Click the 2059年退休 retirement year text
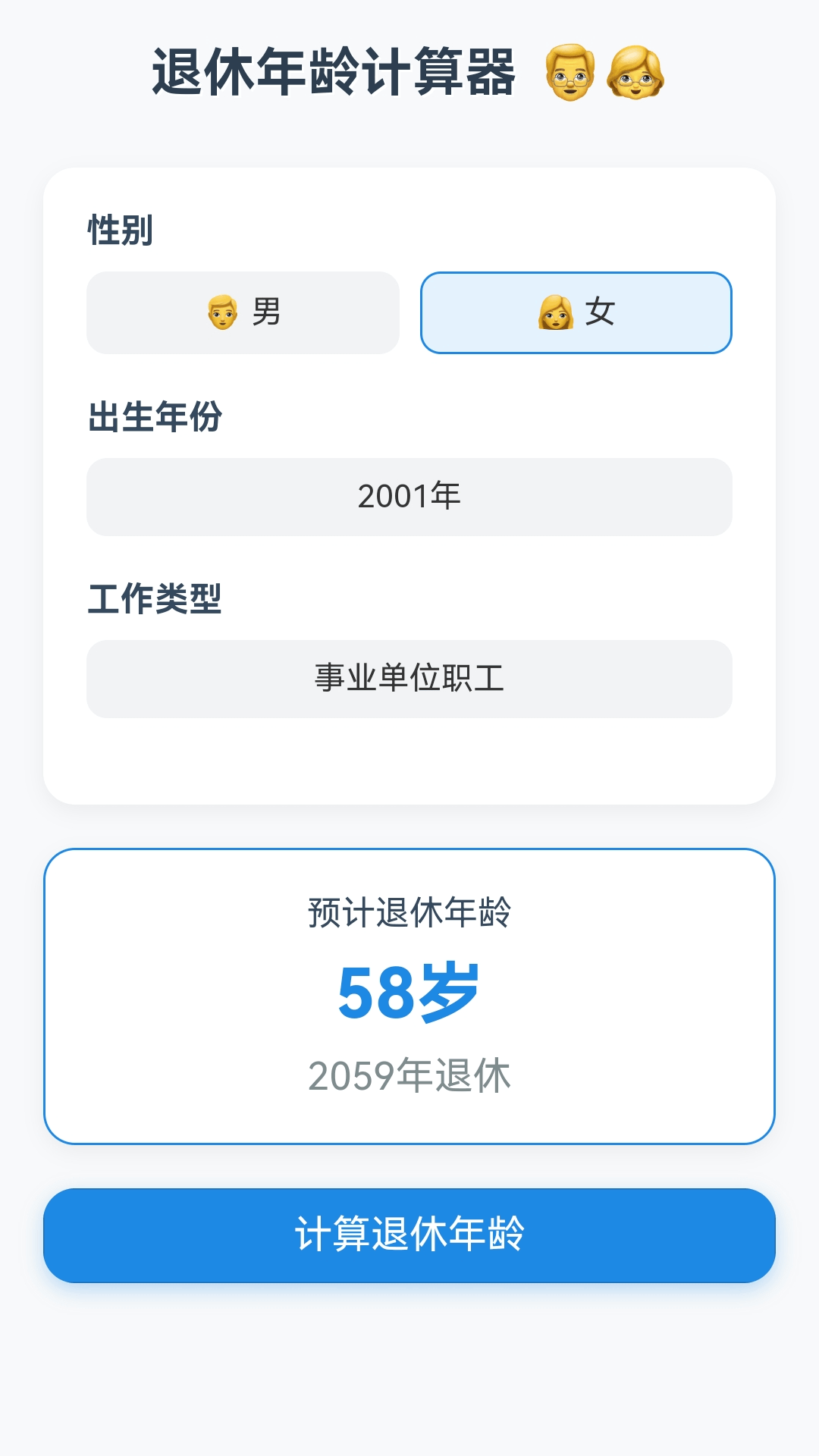819x1456 pixels. [x=409, y=1074]
